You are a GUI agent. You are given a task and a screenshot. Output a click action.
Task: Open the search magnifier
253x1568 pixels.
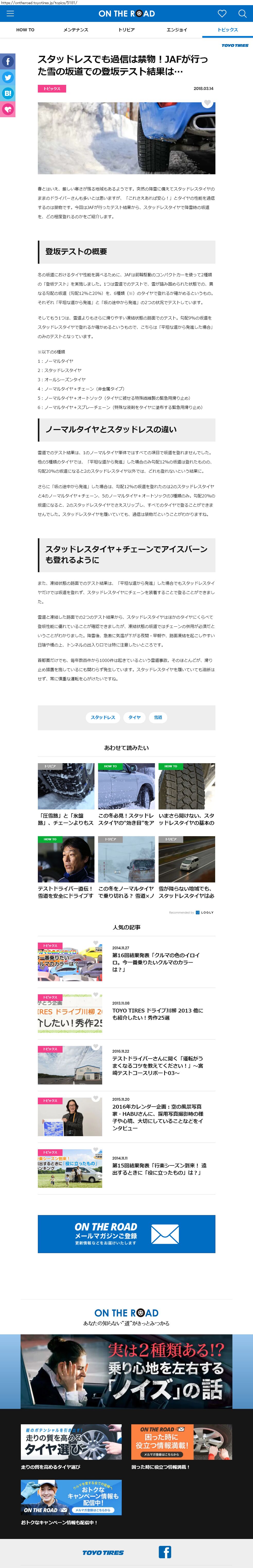pos(242,13)
